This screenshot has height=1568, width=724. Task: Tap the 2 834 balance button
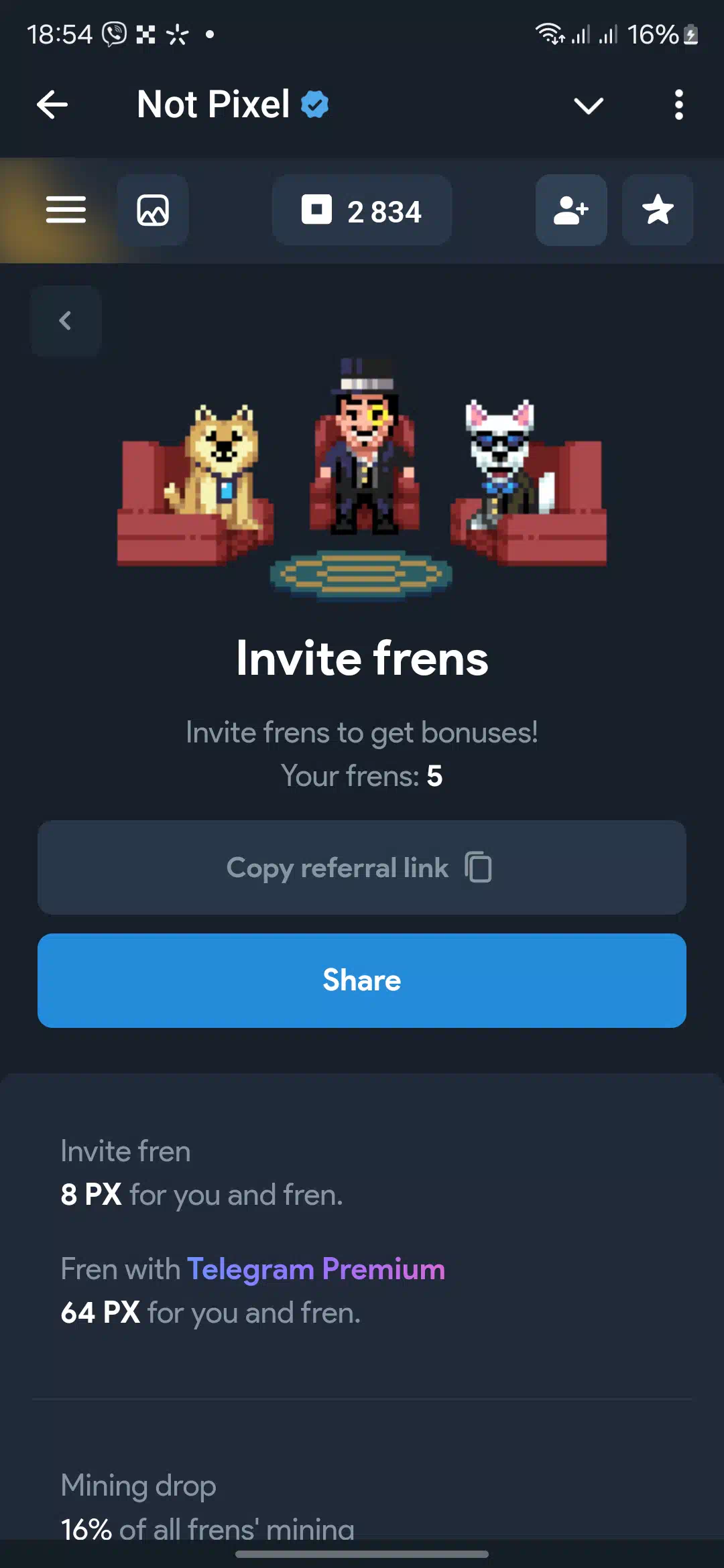(x=362, y=210)
